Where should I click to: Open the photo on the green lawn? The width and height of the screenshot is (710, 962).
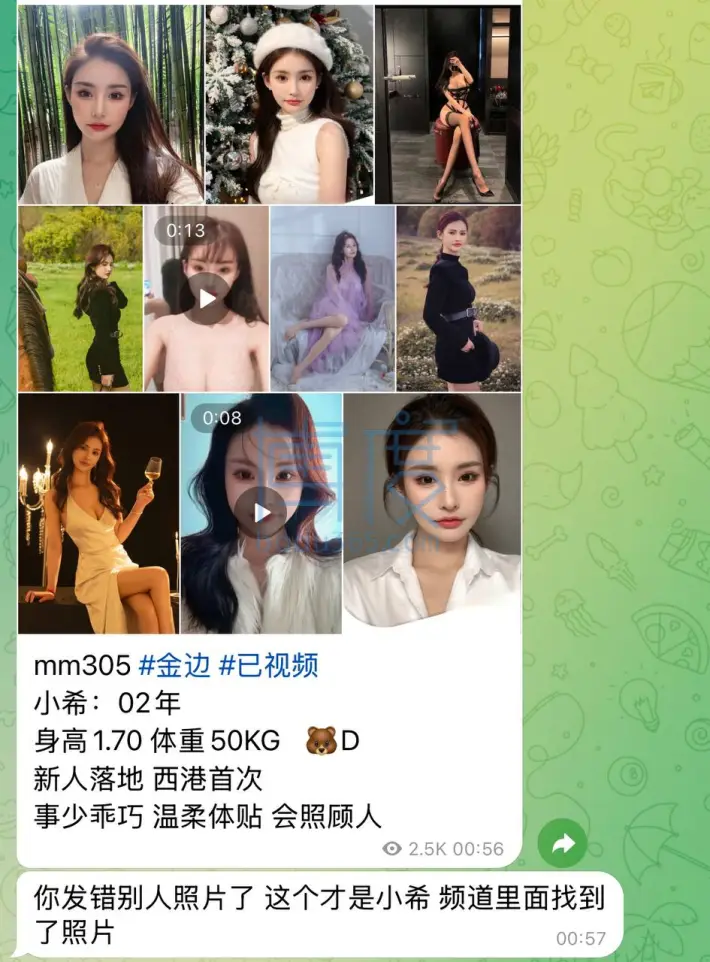[80, 298]
